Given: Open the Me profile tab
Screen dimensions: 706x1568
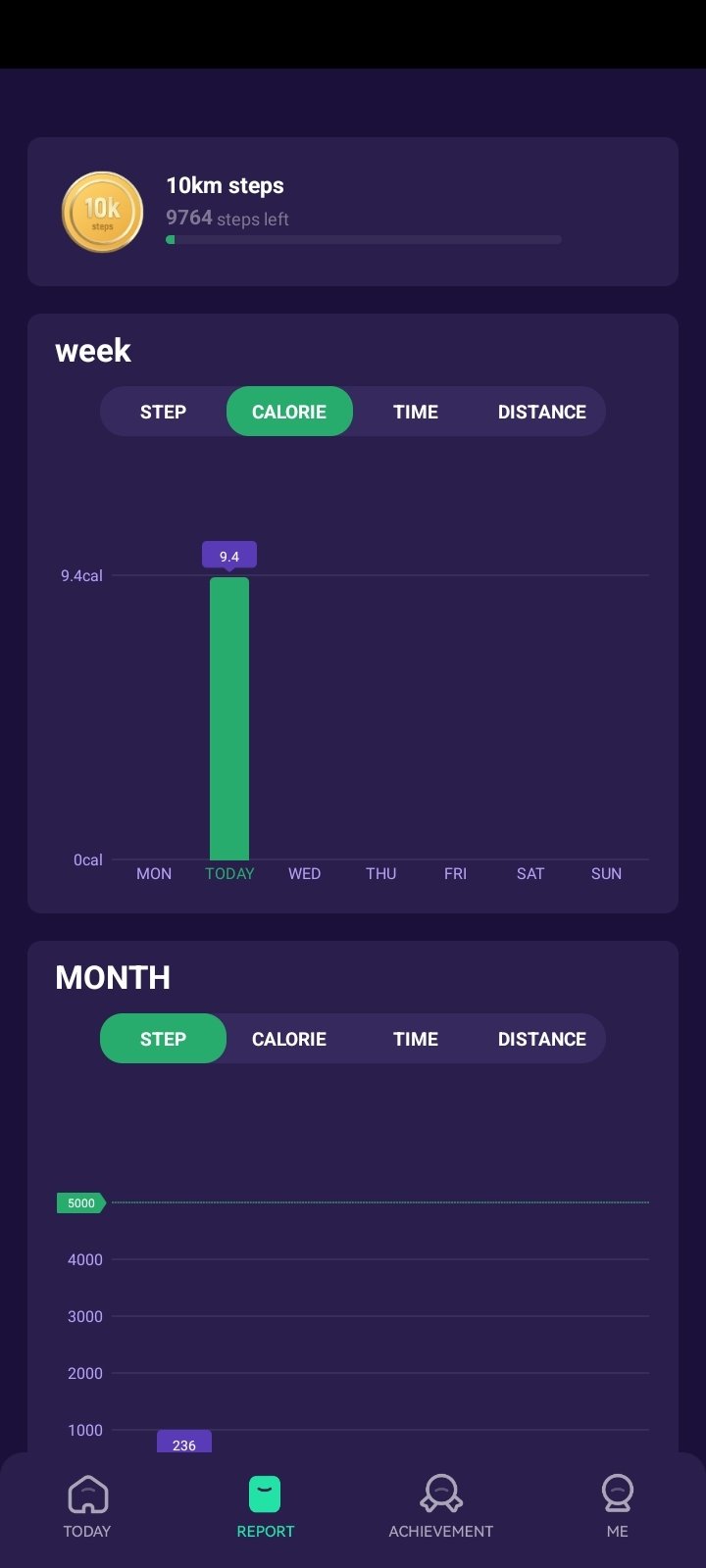Looking at the screenshot, I should (x=618, y=1507).
